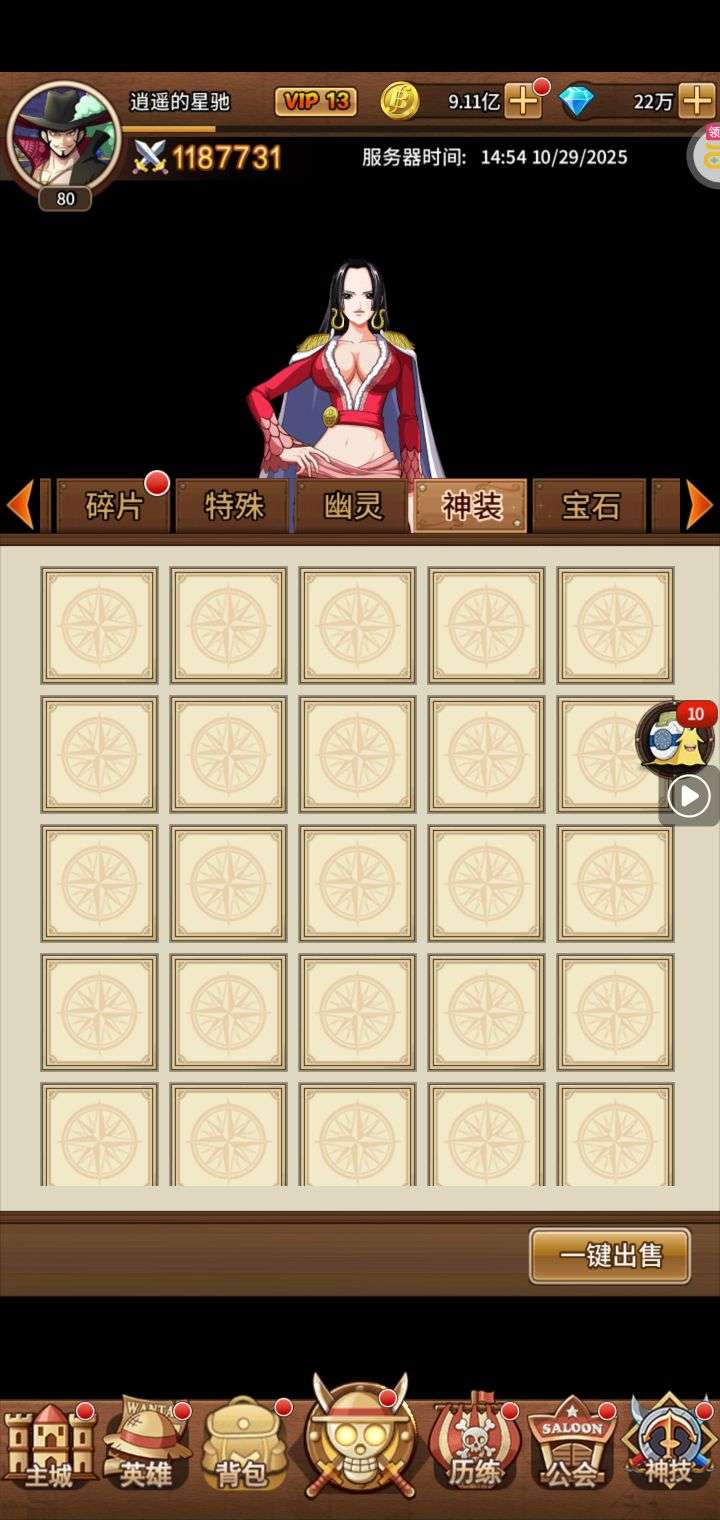Image resolution: width=720 pixels, height=1520 pixels.
Task: Open the VIP 13 badge
Action: coord(316,101)
